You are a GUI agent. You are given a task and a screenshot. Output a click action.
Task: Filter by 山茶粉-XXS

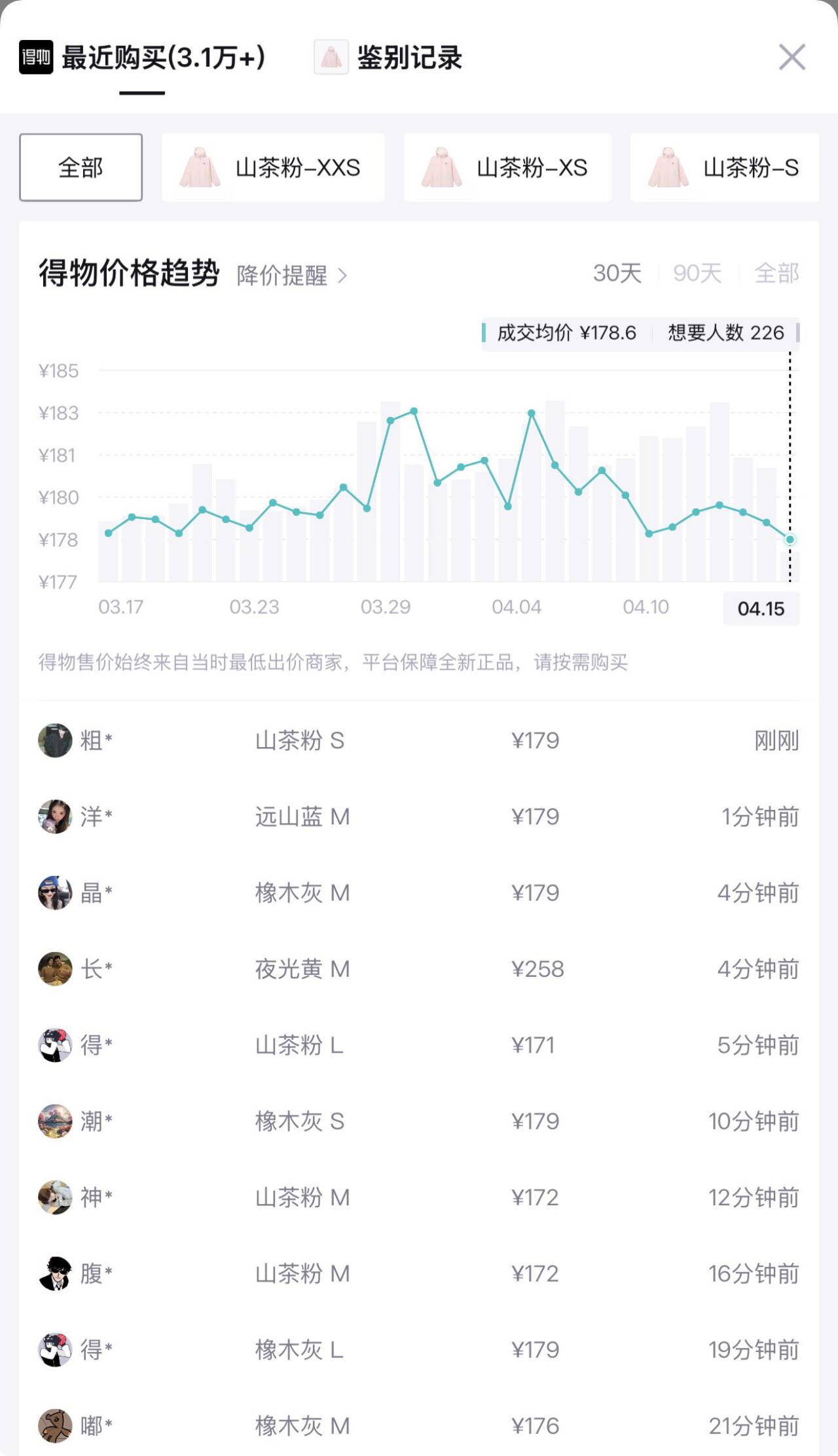pyautogui.click(x=273, y=168)
